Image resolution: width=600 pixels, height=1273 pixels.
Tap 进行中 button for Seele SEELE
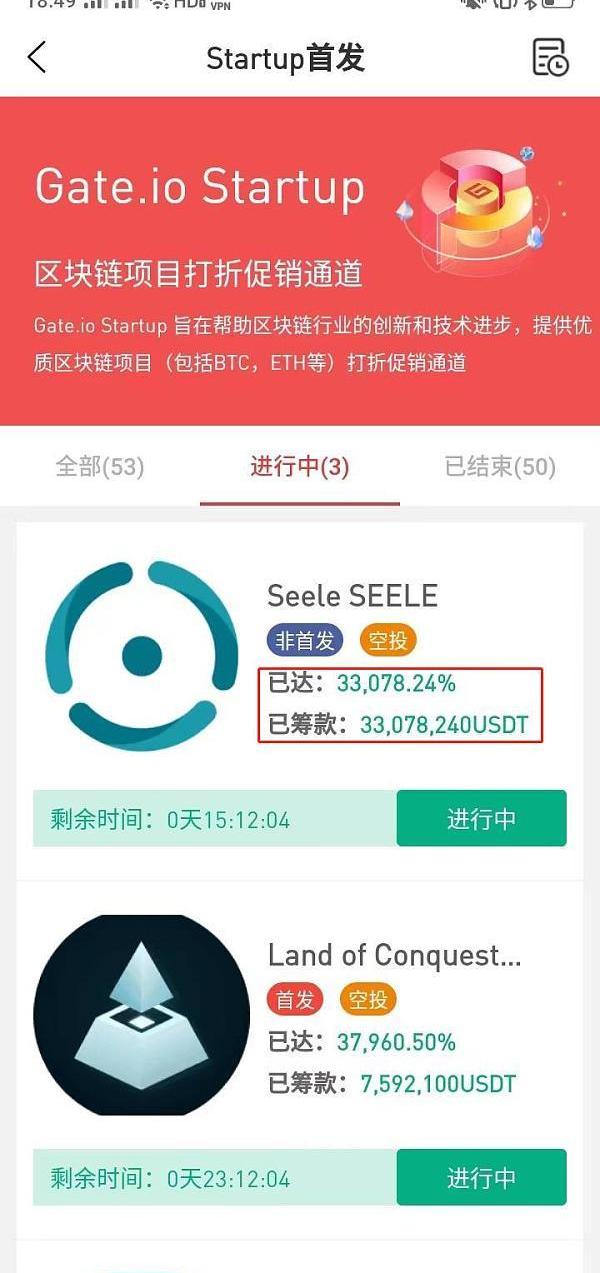pyautogui.click(x=481, y=819)
